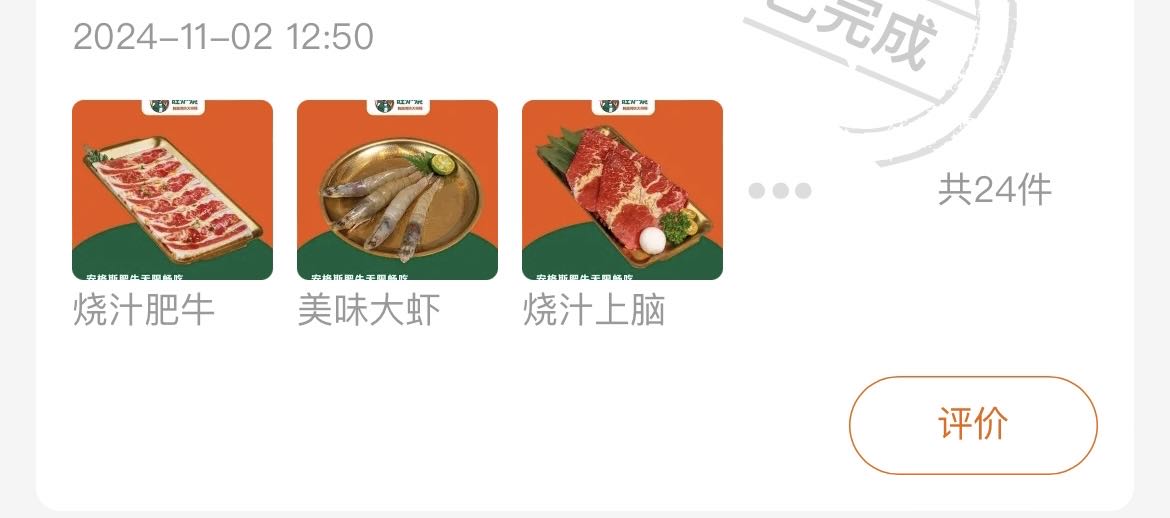Open the 烧汁上脑 item thumbnail

coord(622,190)
